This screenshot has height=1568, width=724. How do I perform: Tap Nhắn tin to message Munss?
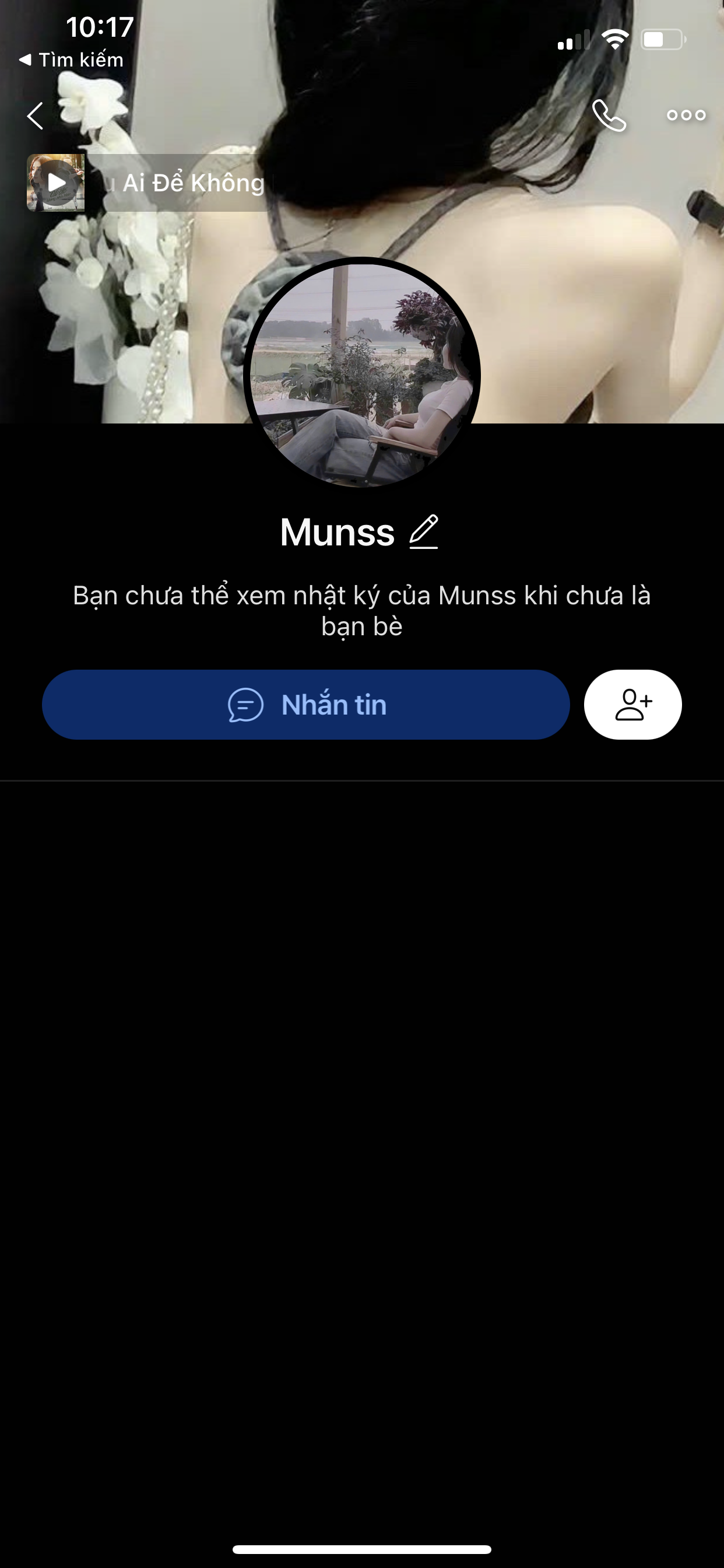coord(305,705)
